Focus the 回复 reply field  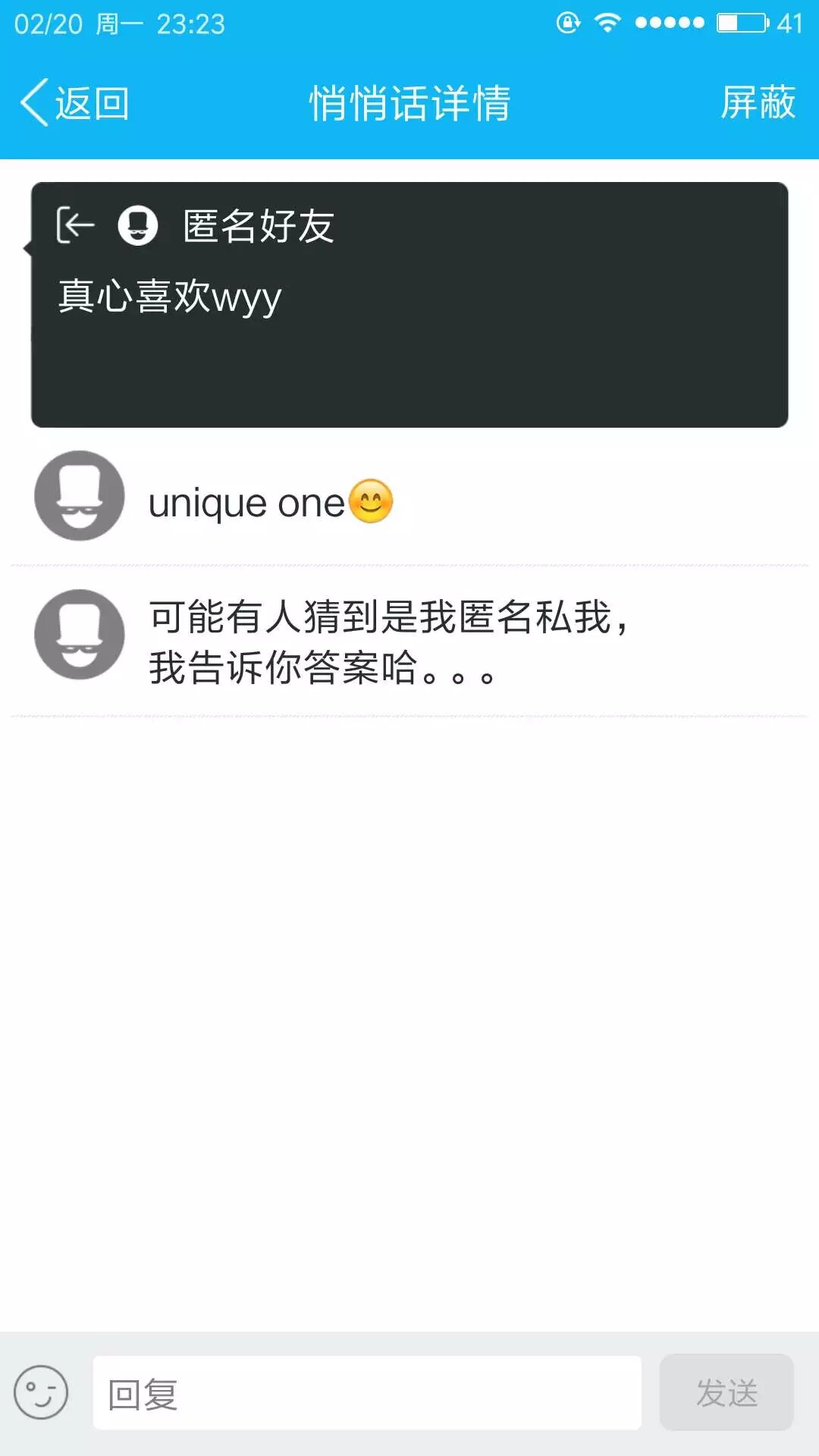pyautogui.click(x=367, y=1393)
